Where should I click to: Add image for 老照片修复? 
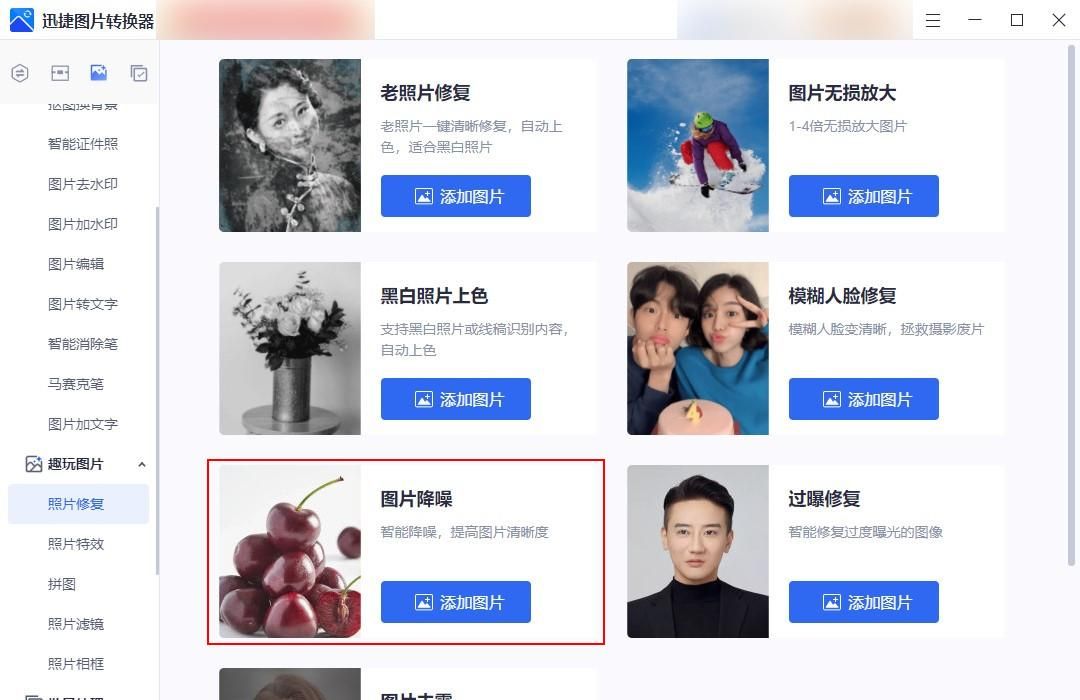tap(456, 196)
